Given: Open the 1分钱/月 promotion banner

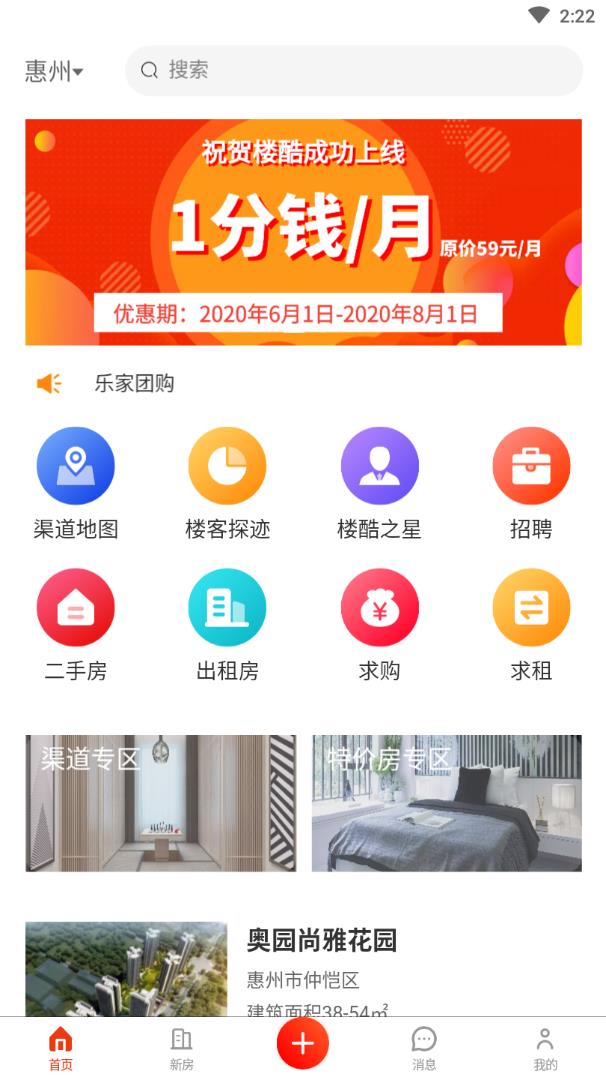Looking at the screenshot, I should [x=303, y=232].
